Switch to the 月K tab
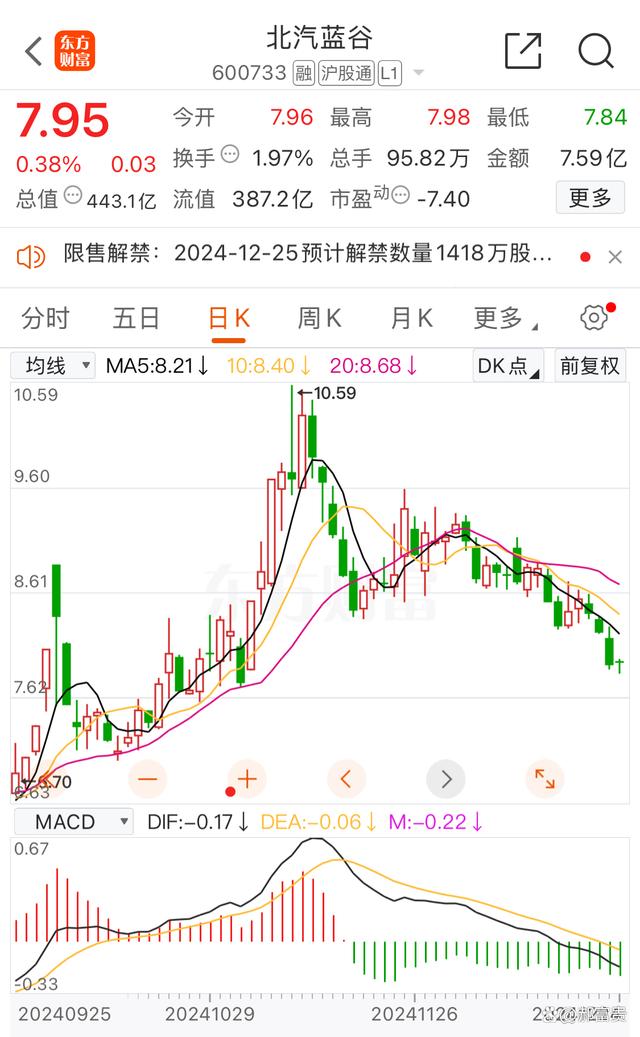The image size is (640, 1037). (411, 318)
